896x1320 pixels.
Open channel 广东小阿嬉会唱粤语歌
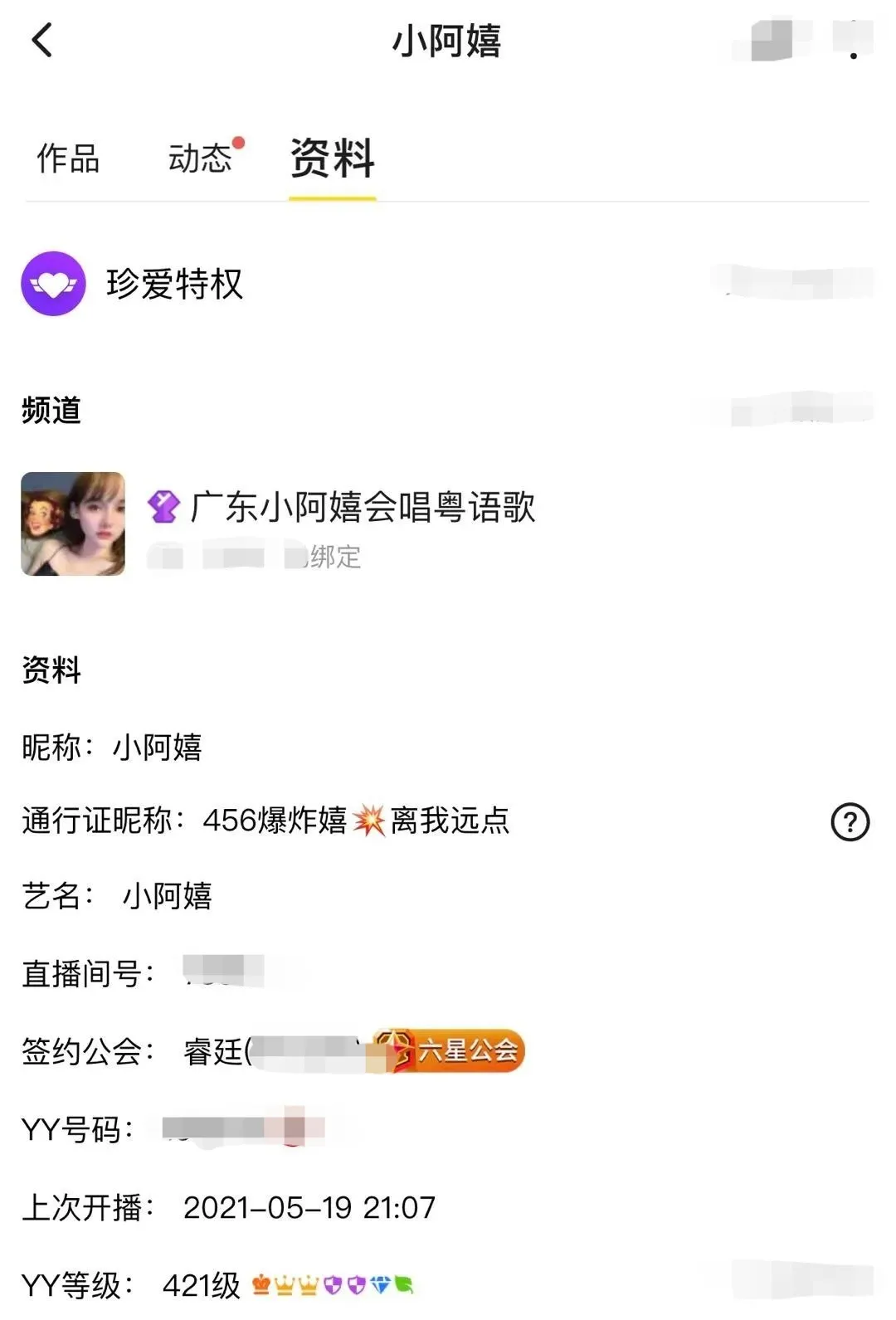coord(362,508)
